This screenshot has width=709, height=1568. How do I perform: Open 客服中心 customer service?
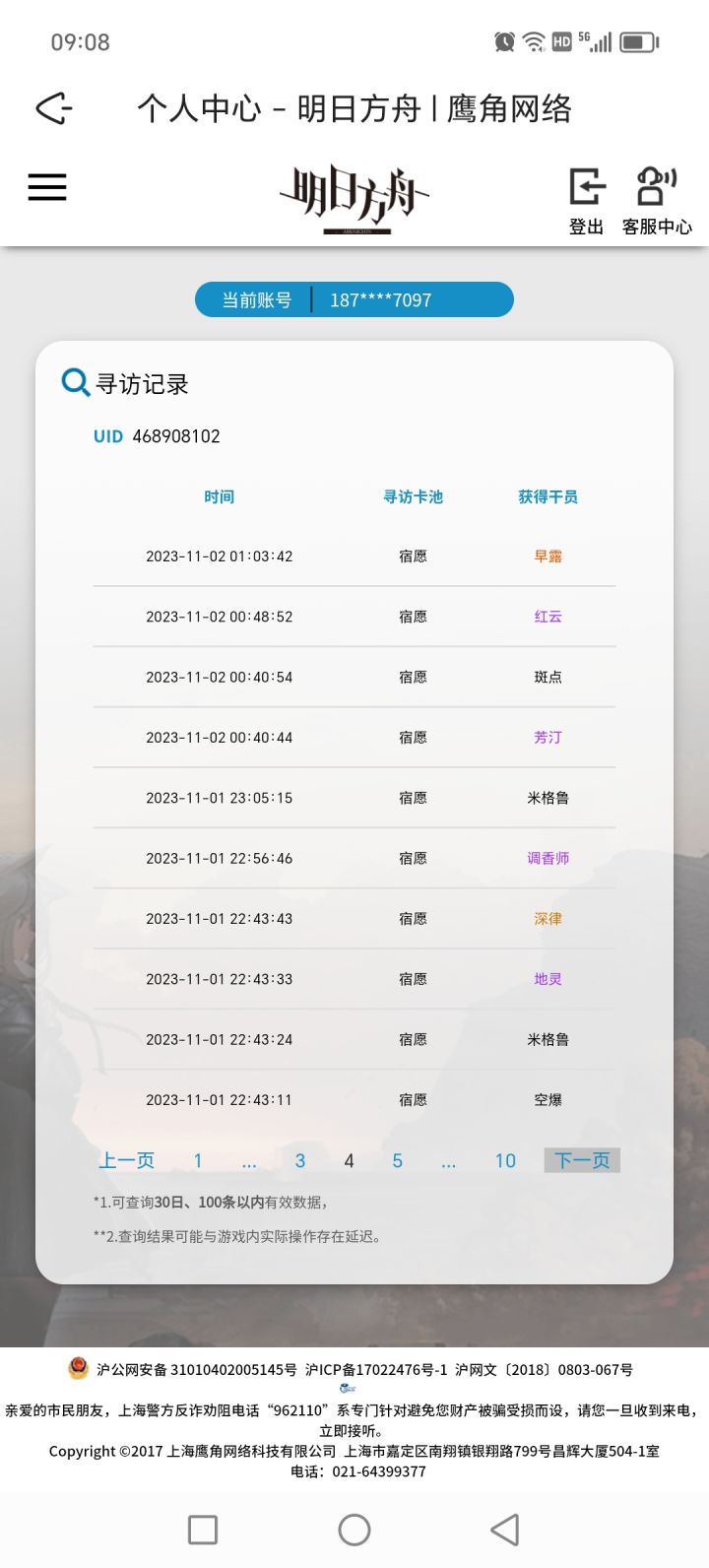[657, 201]
